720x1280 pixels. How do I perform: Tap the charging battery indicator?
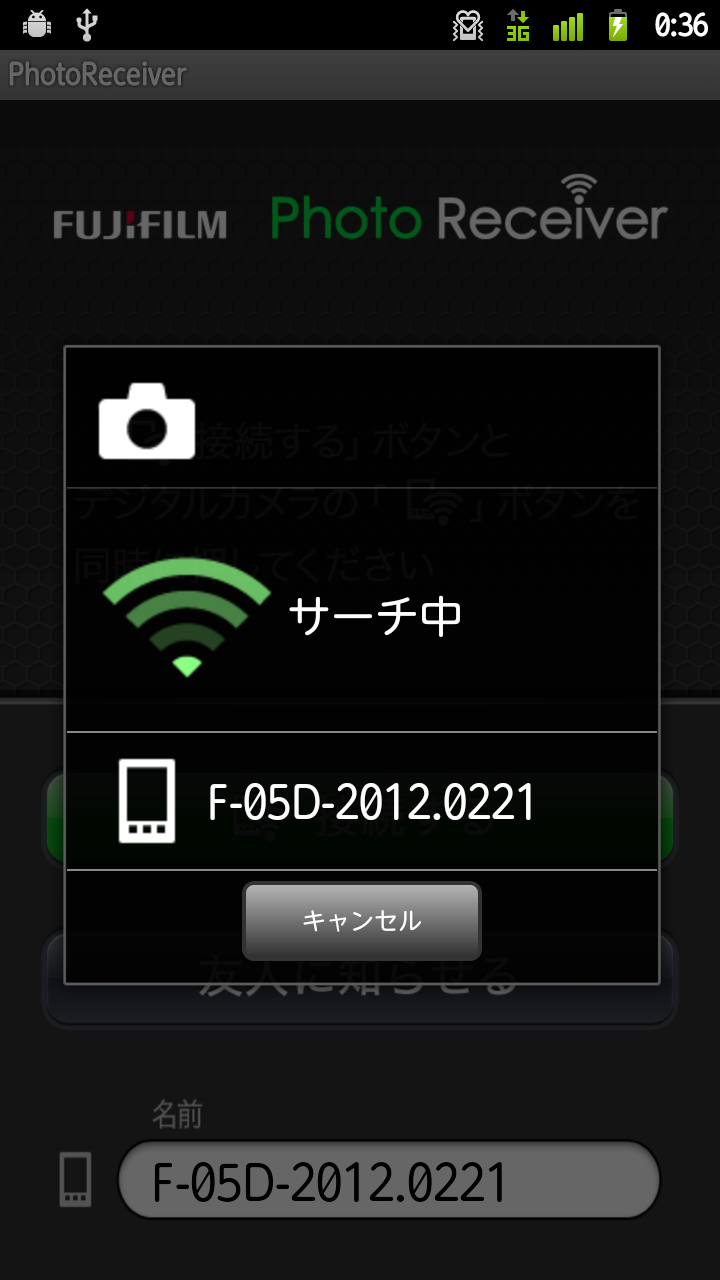618,25
